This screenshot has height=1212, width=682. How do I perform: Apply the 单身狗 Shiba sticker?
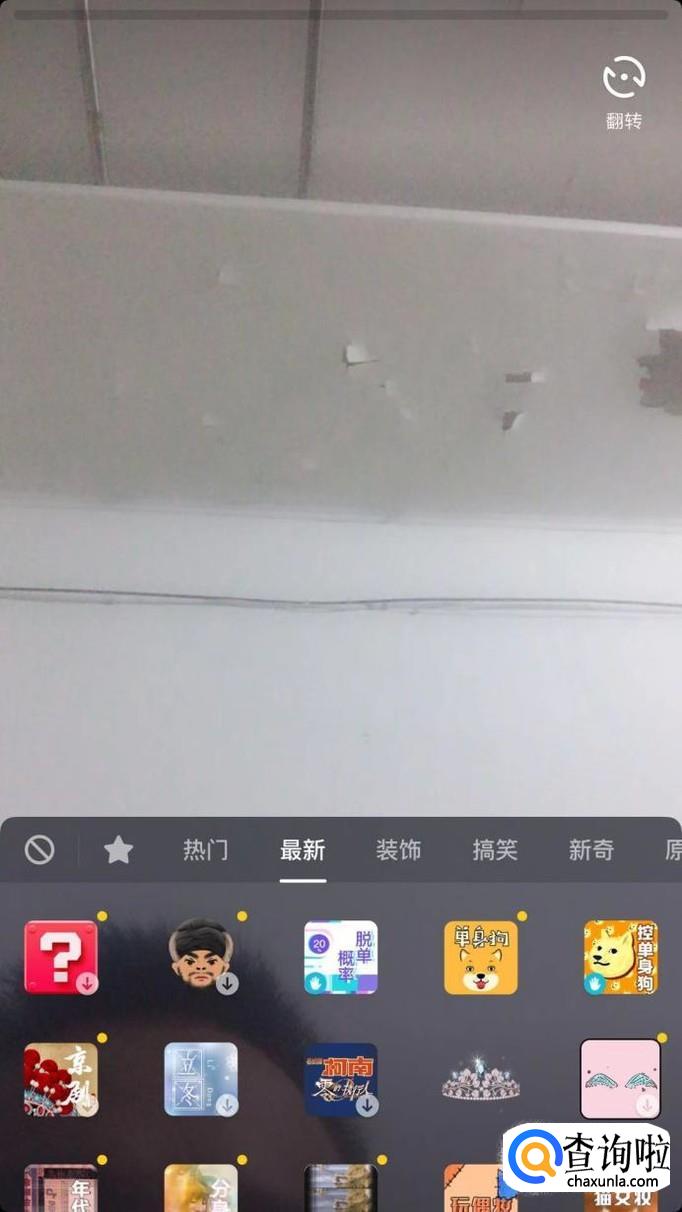[x=481, y=957]
